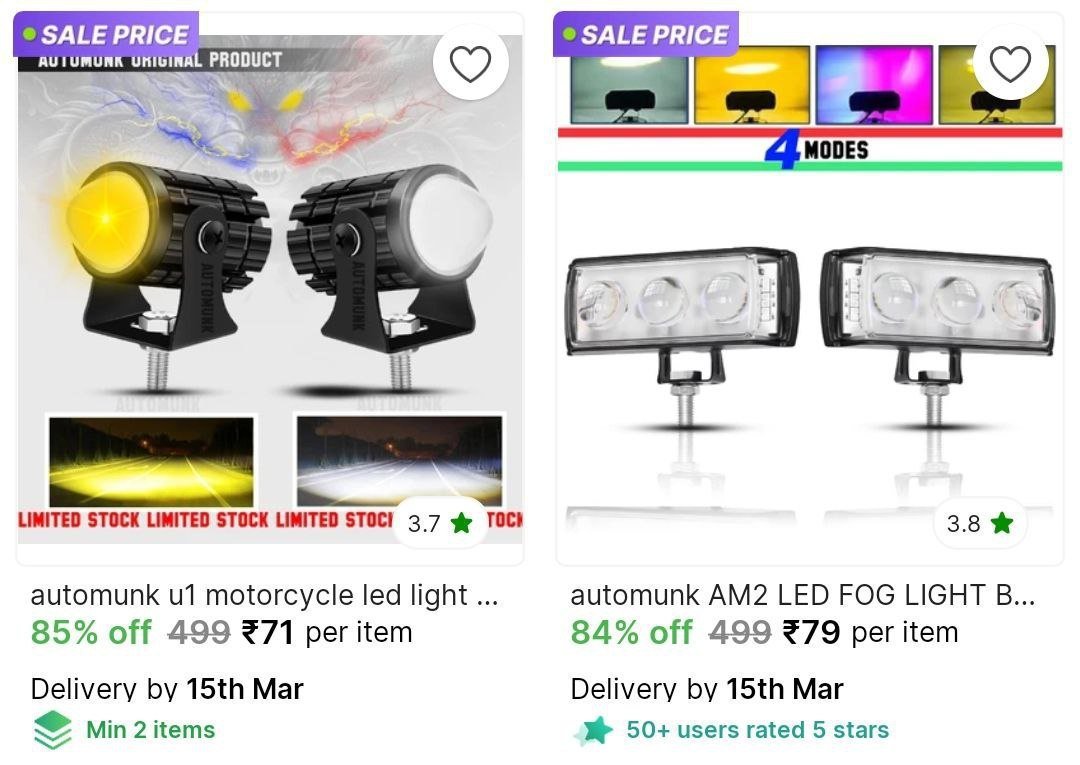Wishlist the automunk AM2 LED fog light
The width and height of the screenshot is (1080, 765).
point(1010,64)
